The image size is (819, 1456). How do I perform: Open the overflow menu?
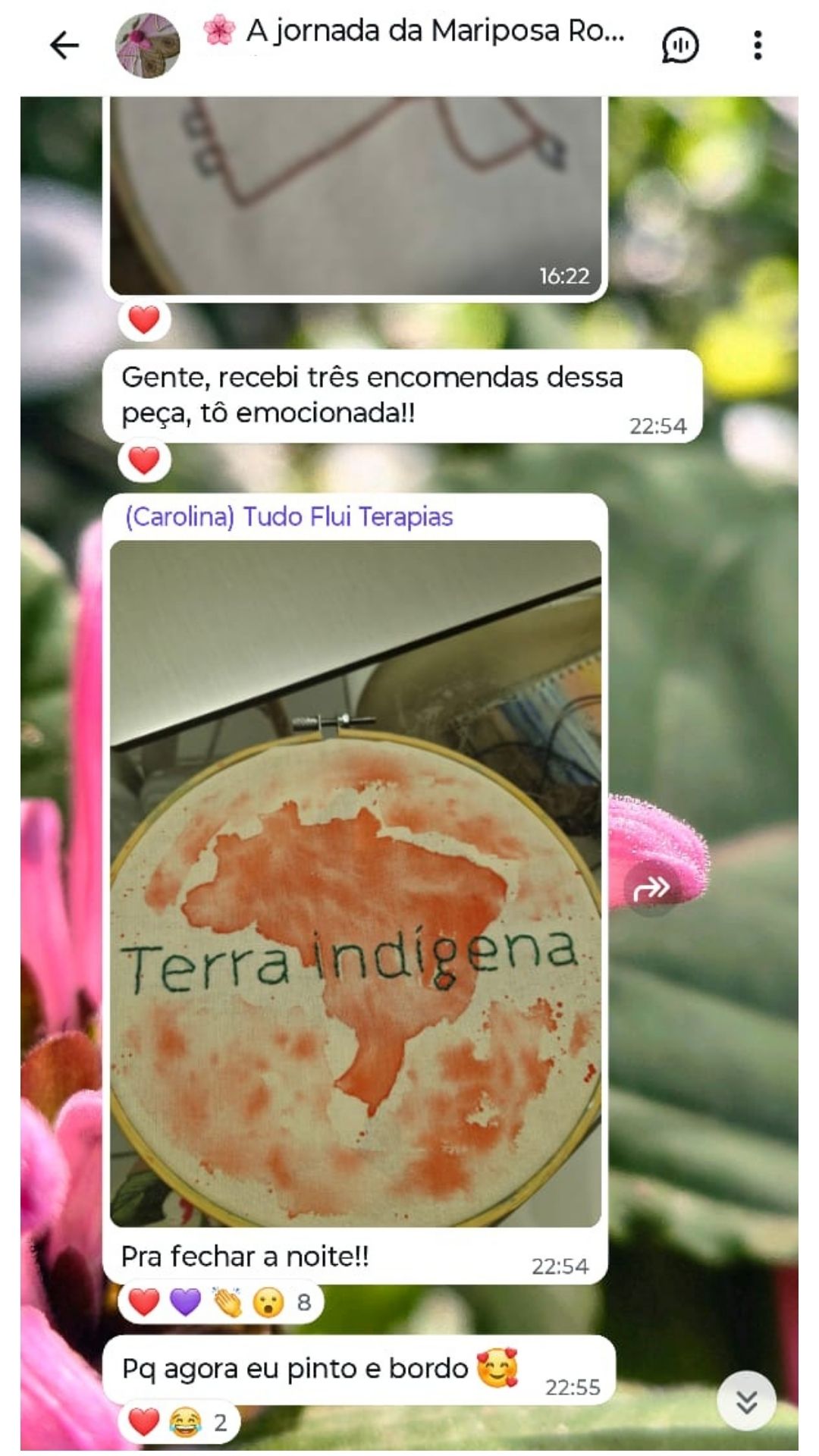pyautogui.click(x=757, y=45)
